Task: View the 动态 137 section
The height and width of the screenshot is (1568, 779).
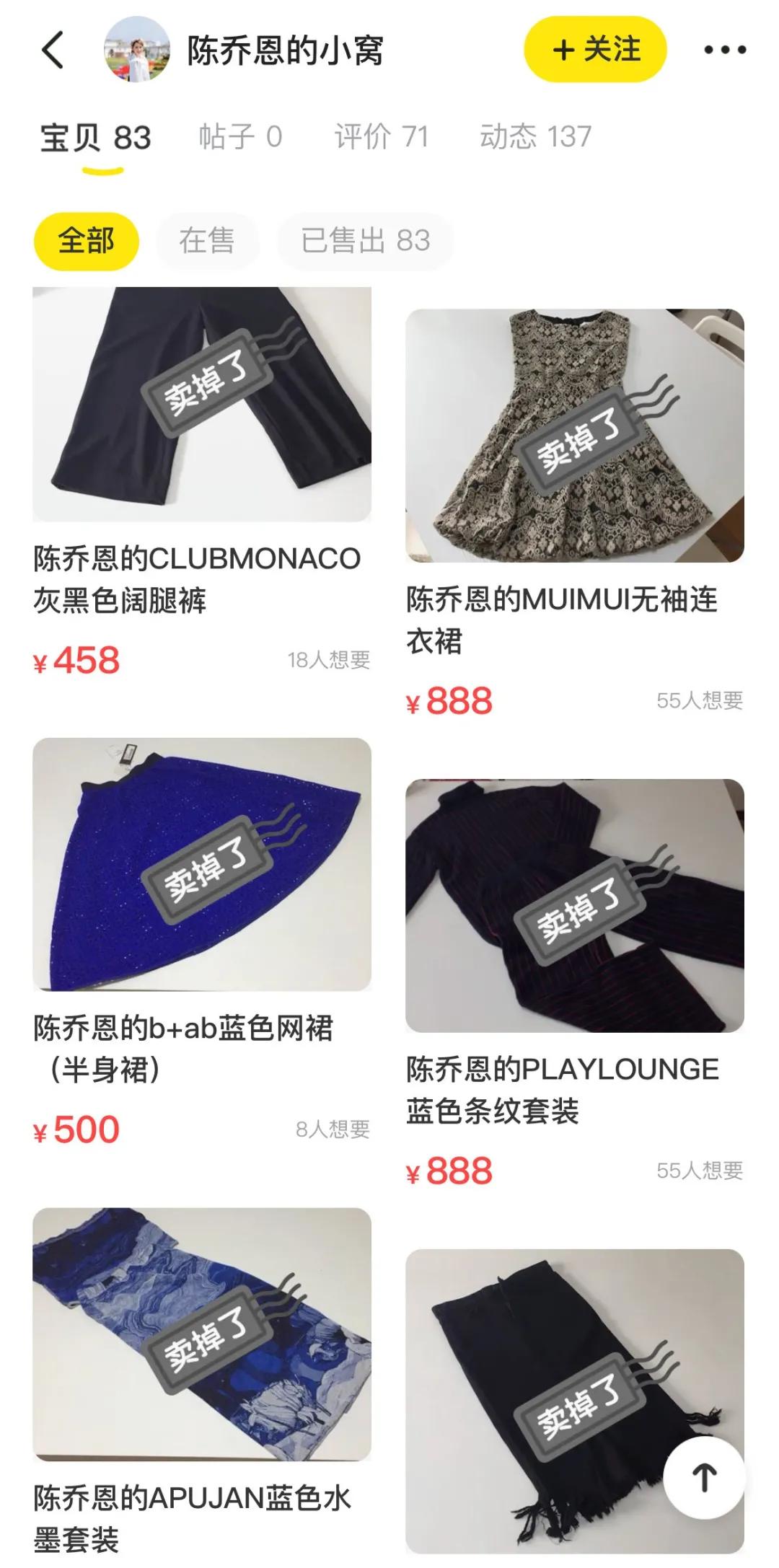Action: pos(537,137)
